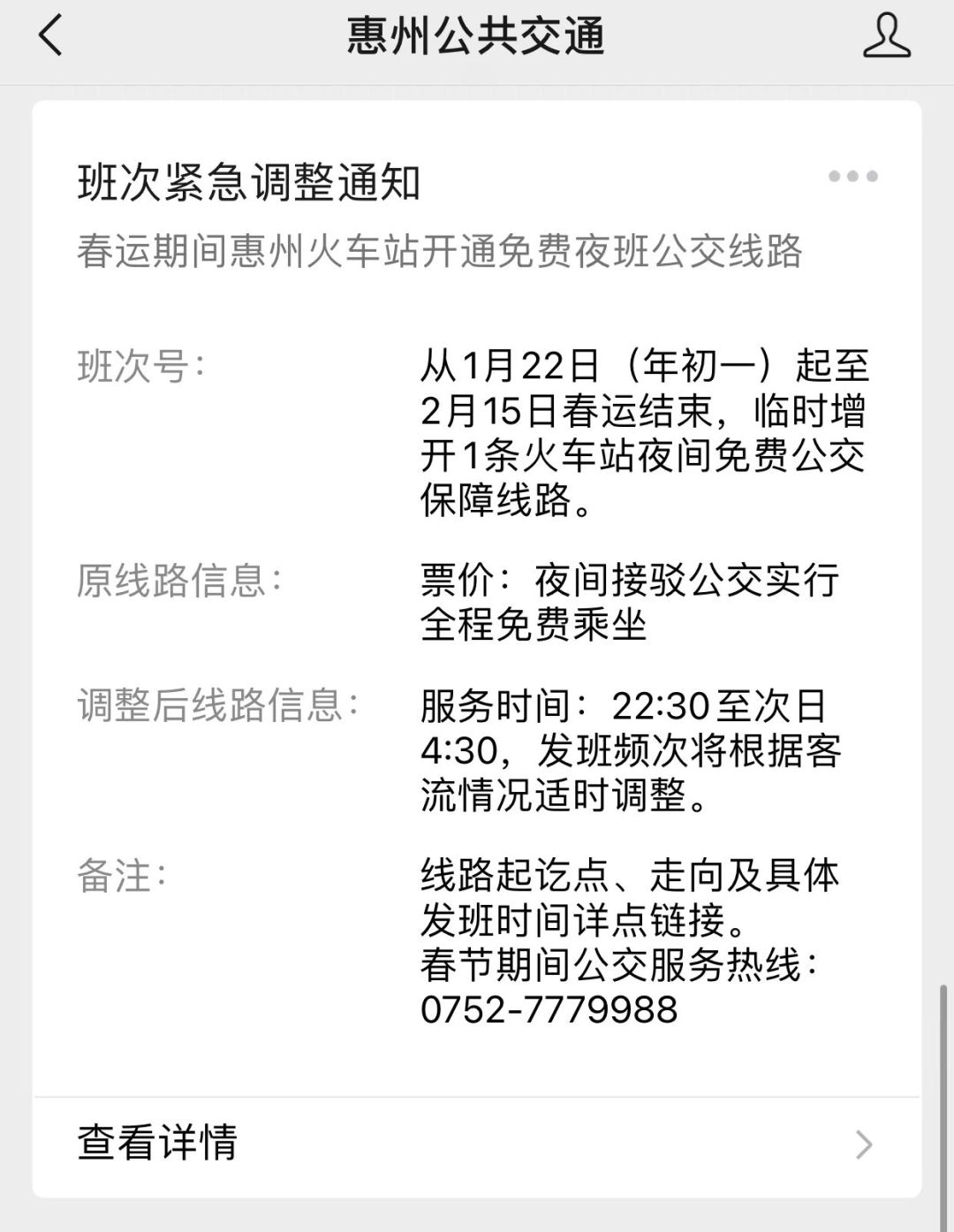Open the account profile icon

[x=886, y=37]
